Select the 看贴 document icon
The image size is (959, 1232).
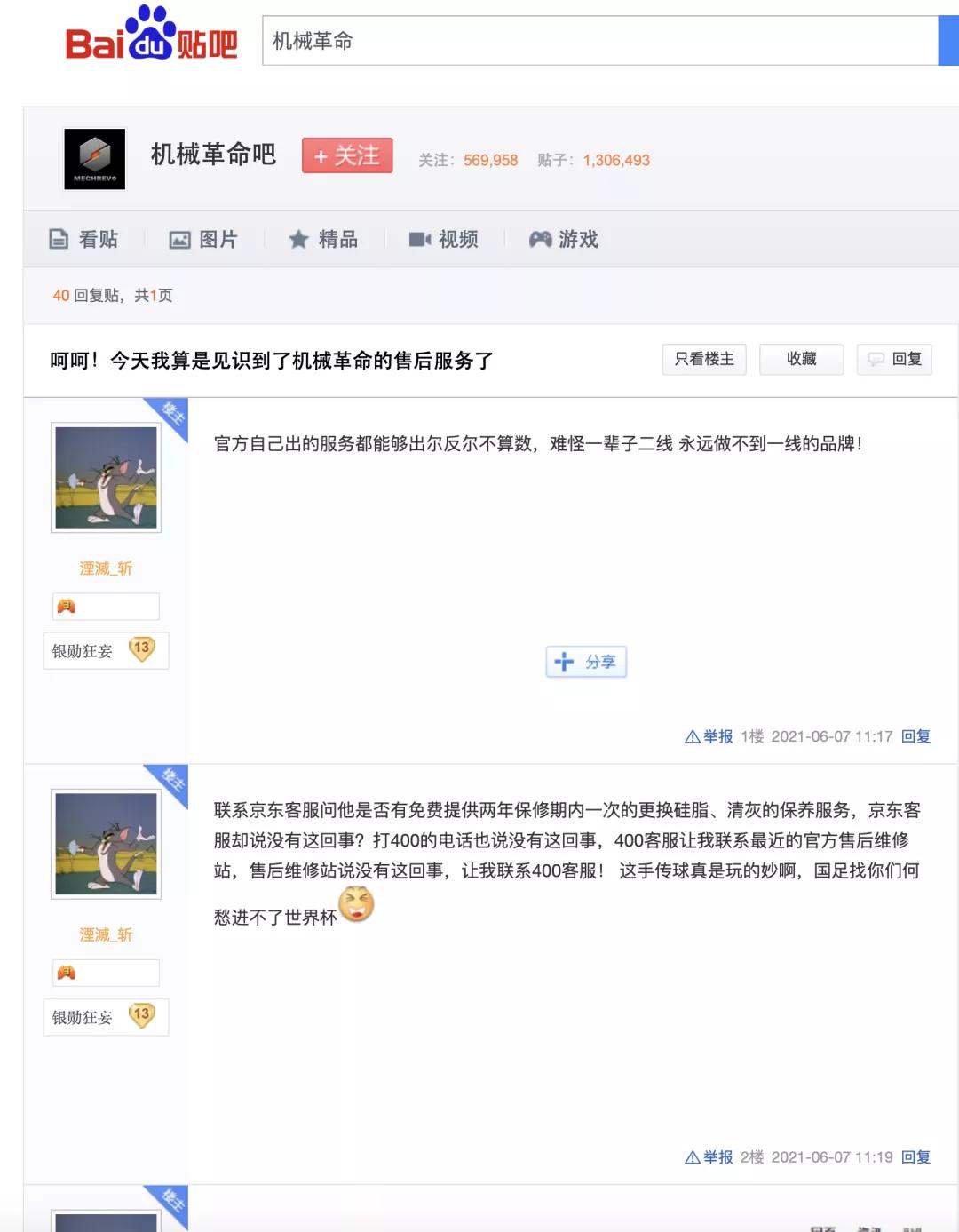(x=57, y=239)
